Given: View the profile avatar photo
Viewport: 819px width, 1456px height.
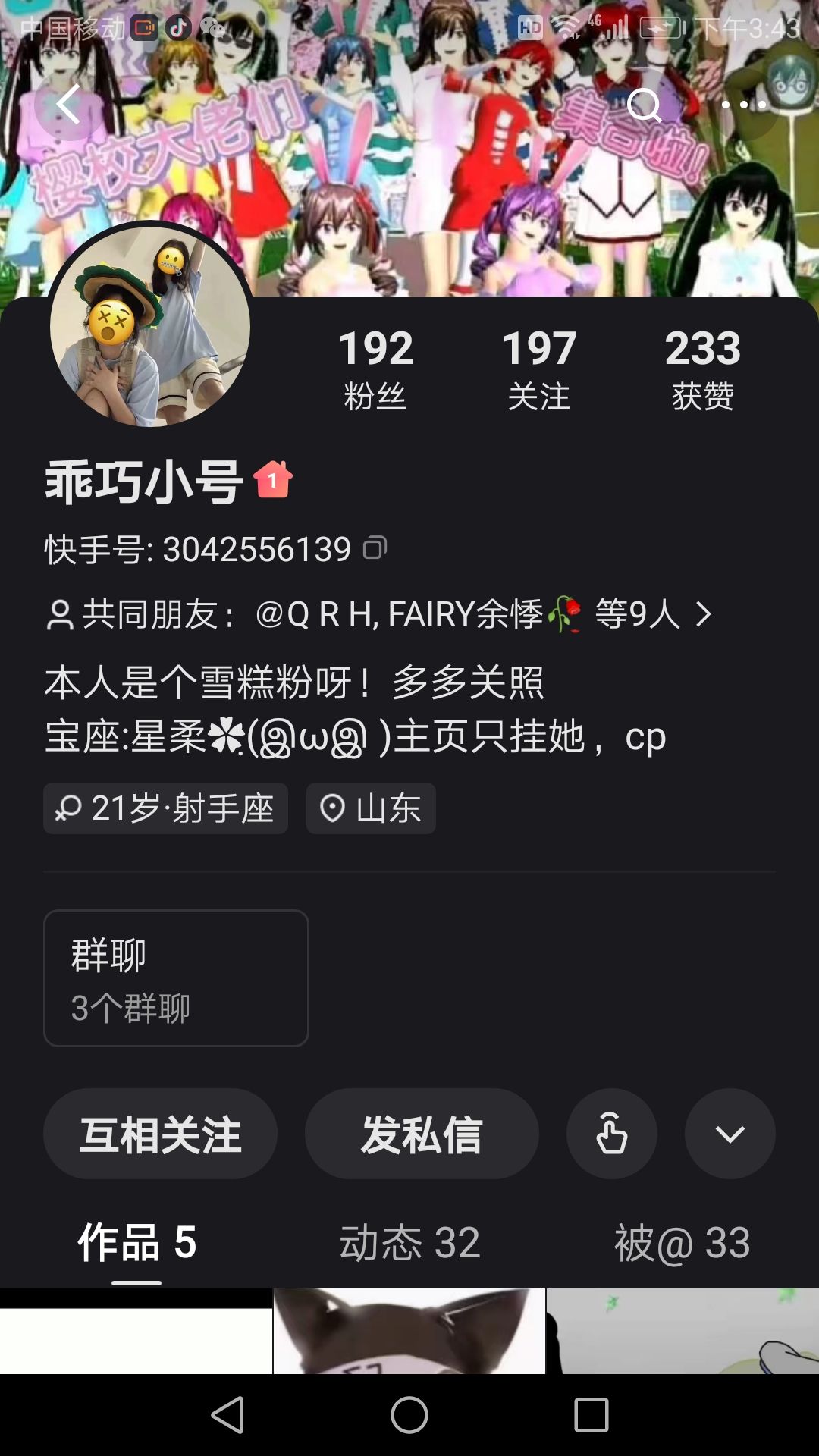Looking at the screenshot, I should click(150, 326).
